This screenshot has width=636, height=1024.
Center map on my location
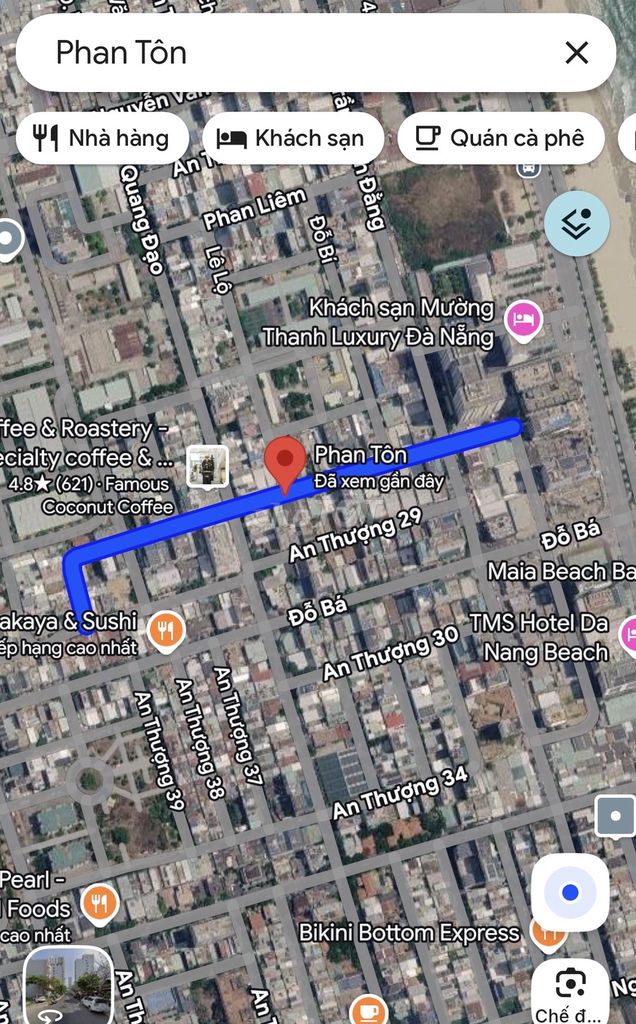pyautogui.click(x=570, y=892)
